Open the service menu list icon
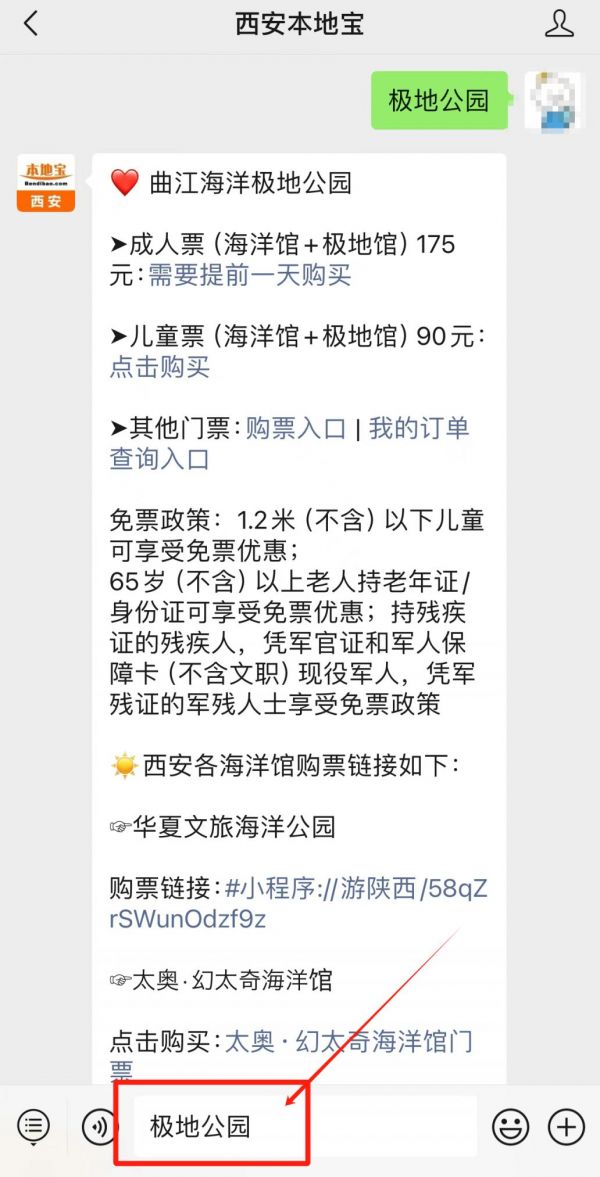 click(x=33, y=1126)
